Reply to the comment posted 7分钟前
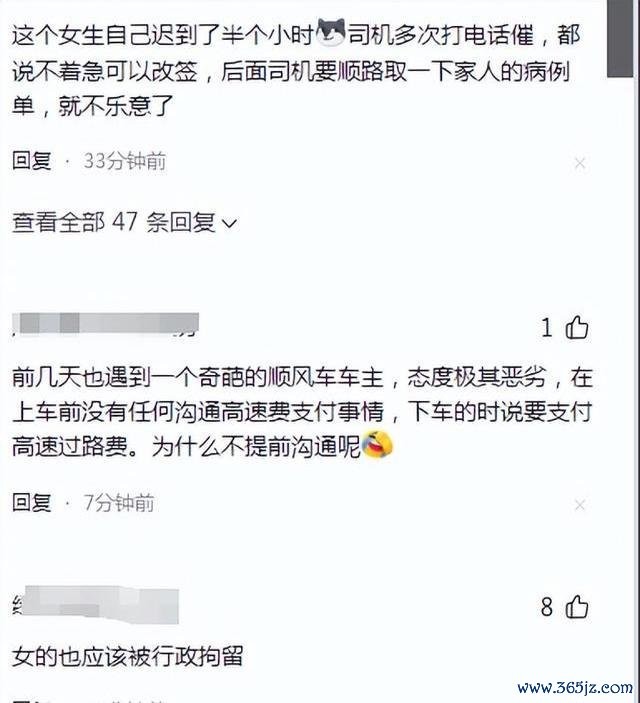 point(32,503)
